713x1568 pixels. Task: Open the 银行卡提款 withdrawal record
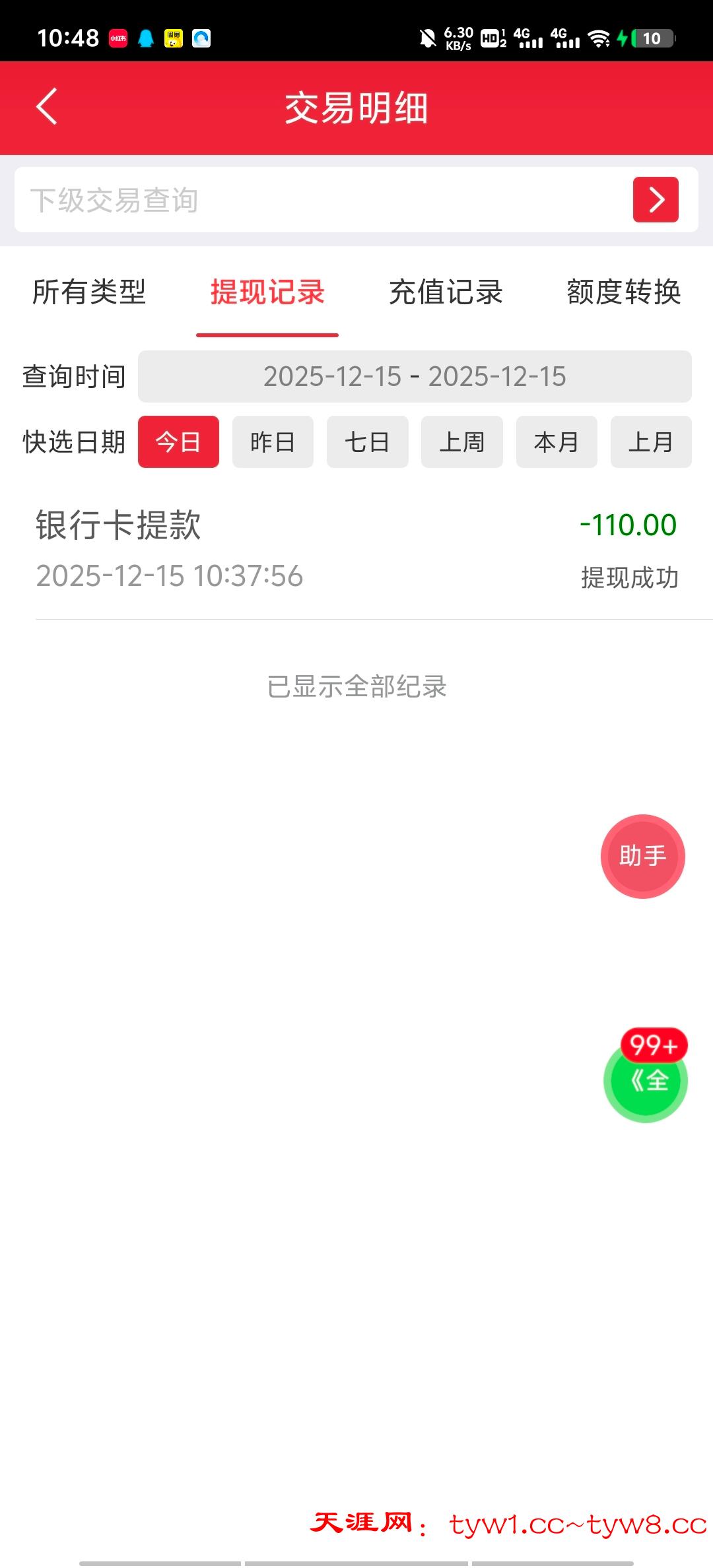coord(356,550)
